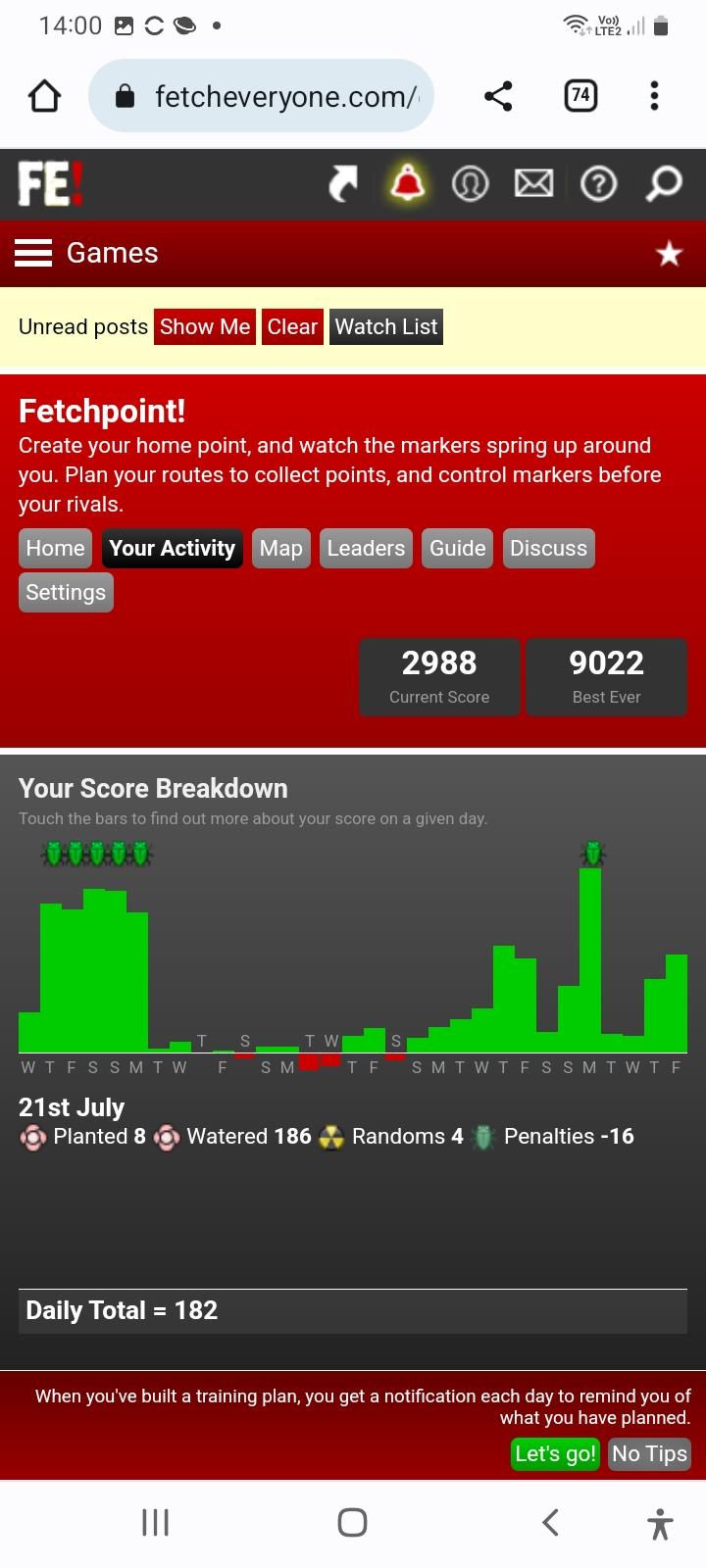Viewport: 706px width, 1568px height.
Task: Switch to the Map tab
Action: tap(280, 549)
